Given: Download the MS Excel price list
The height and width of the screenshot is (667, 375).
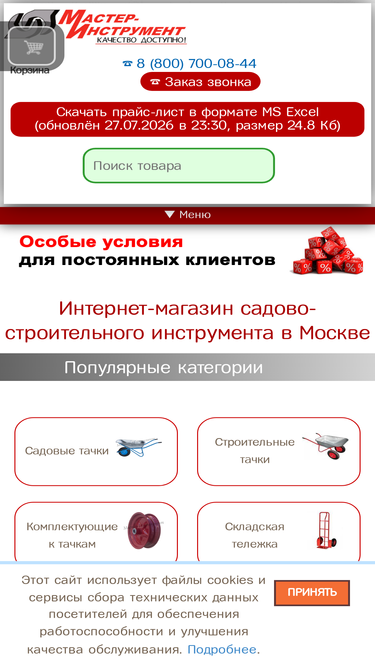Looking at the screenshot, I should [x=188, y=119].
